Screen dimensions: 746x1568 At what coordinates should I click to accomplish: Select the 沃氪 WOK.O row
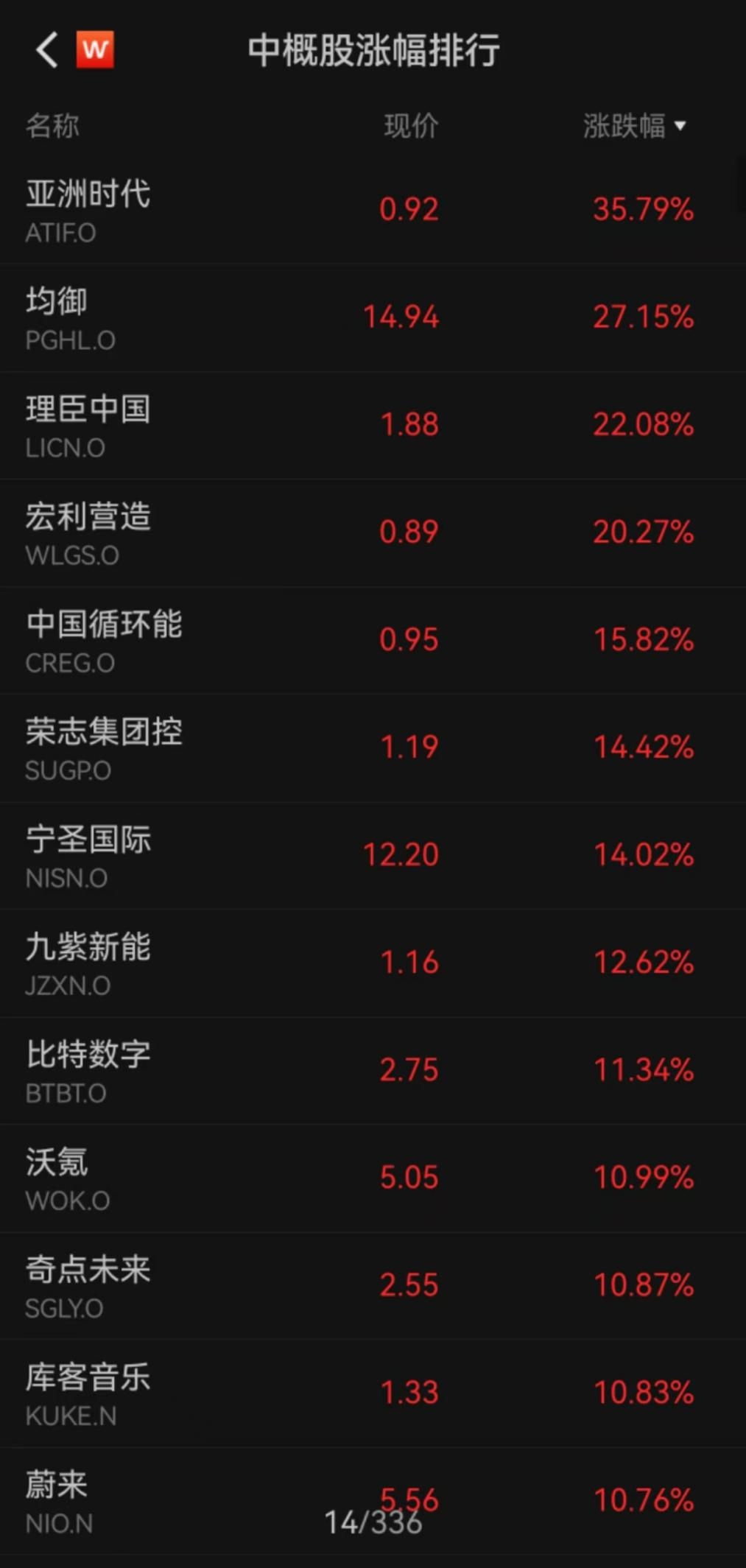(x=373, y=1178)
